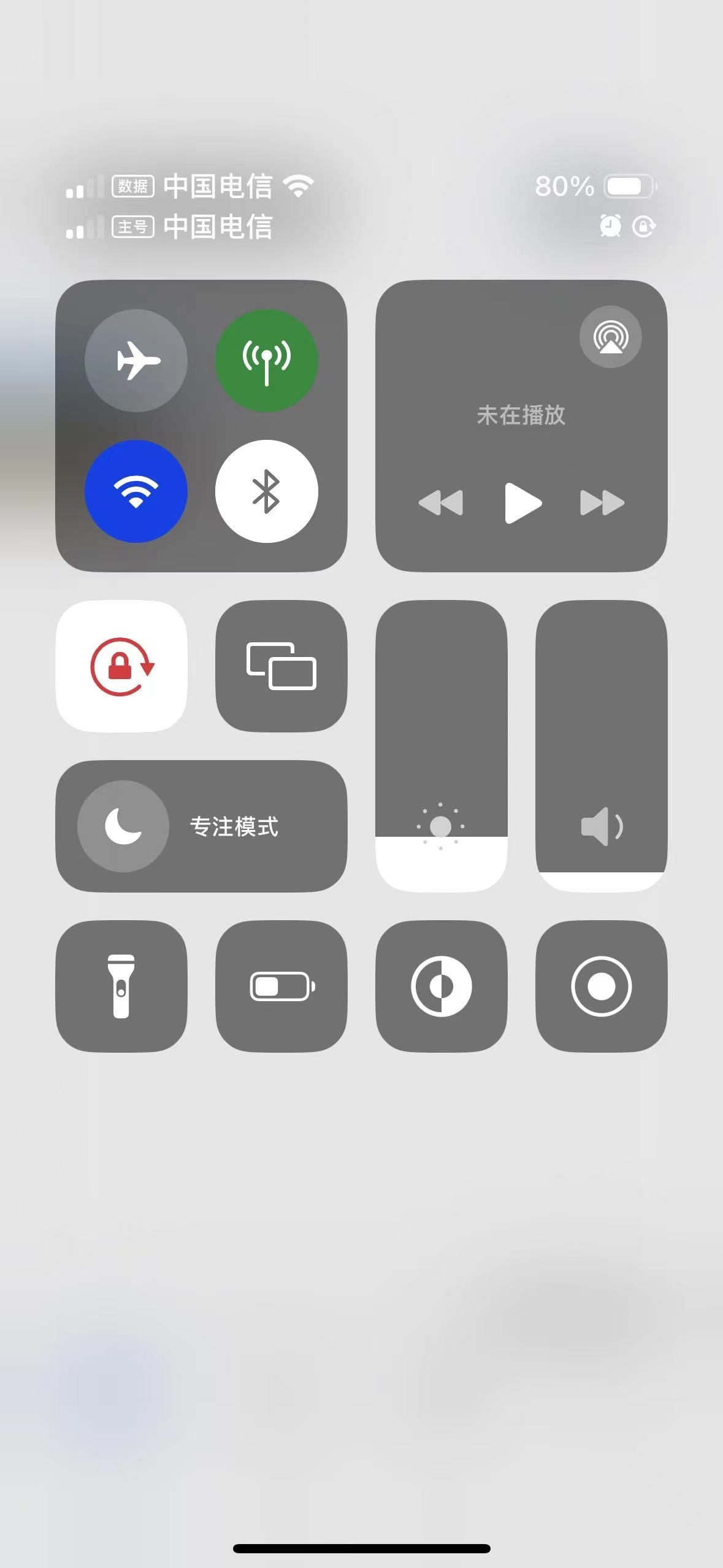Image resolution: width=723 pixels, height=1568 pixels.
Task: Start screen recording
Action: coord(602,986)
